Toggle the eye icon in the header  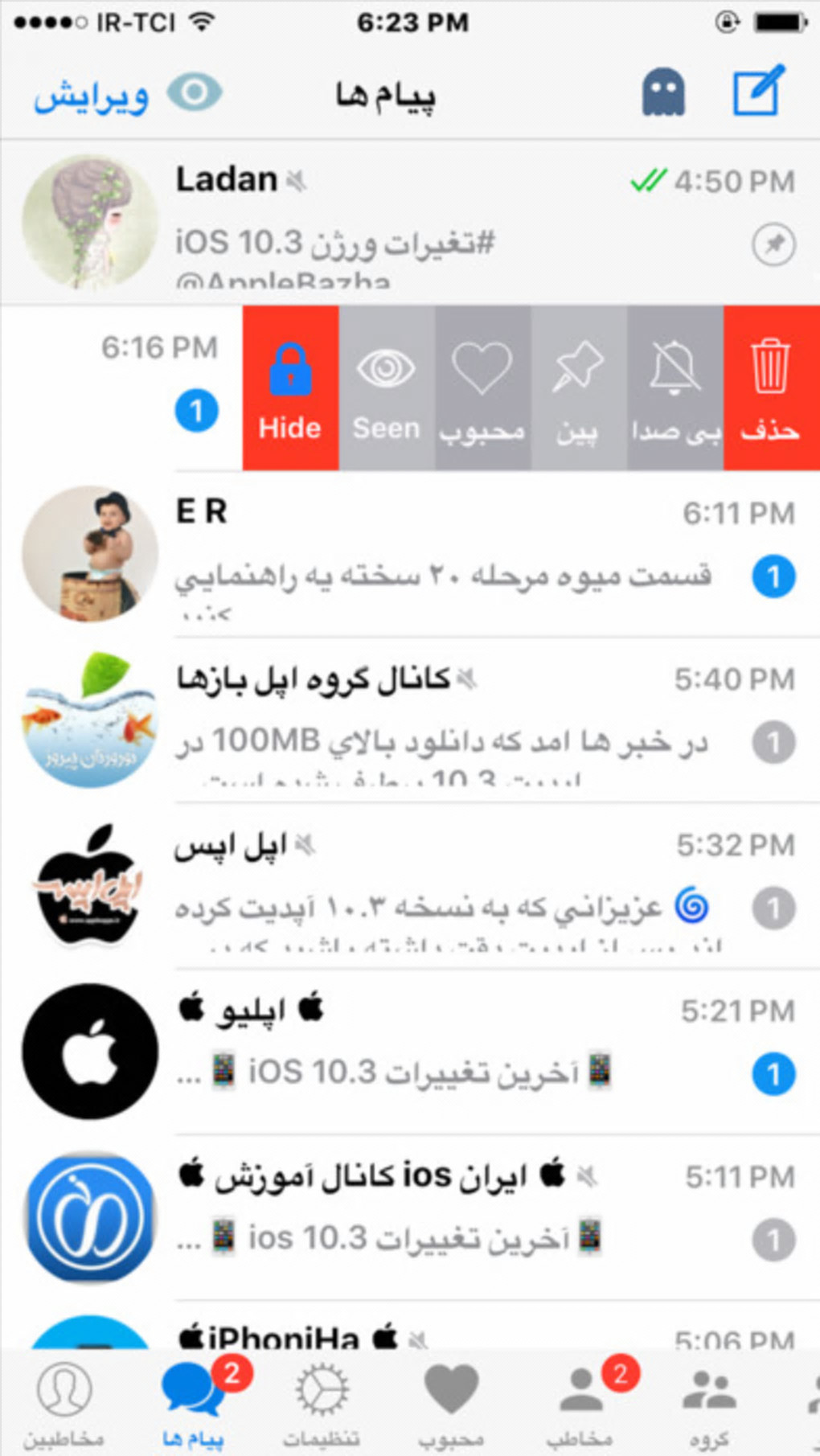(x=195, y=93)
